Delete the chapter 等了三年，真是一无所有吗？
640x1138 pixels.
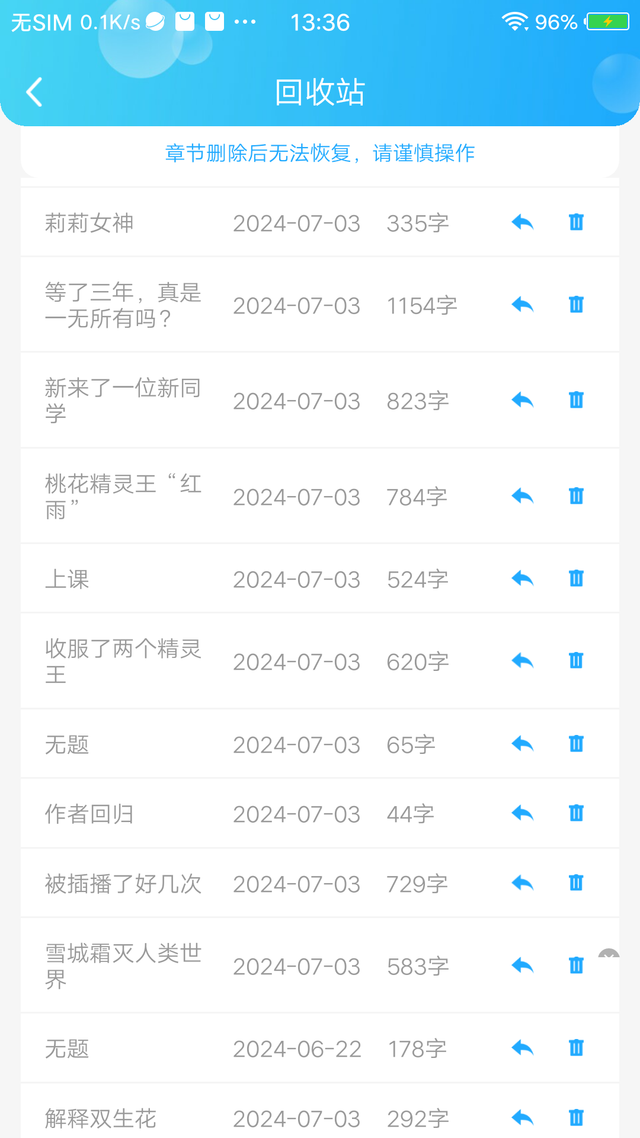coord(576,305)
